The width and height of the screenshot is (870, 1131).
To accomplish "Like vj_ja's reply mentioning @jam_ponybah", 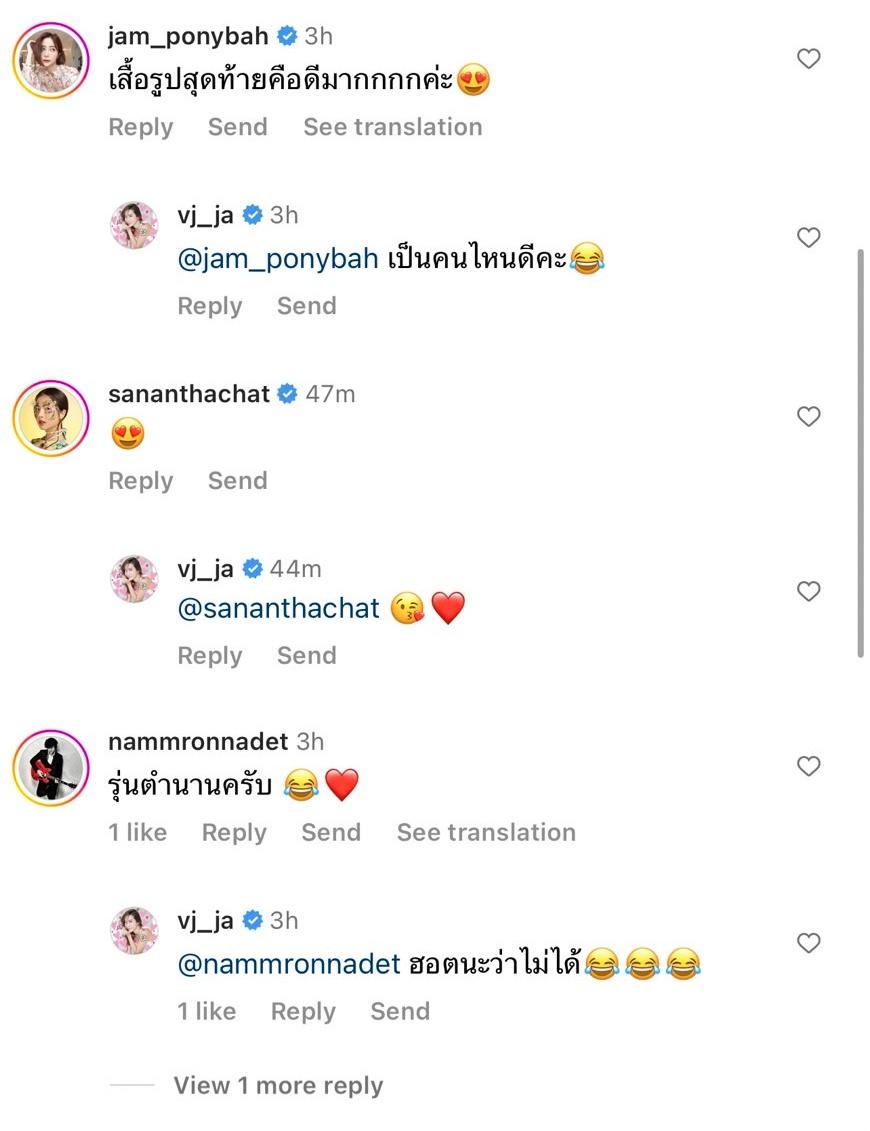I will [808, 238].
